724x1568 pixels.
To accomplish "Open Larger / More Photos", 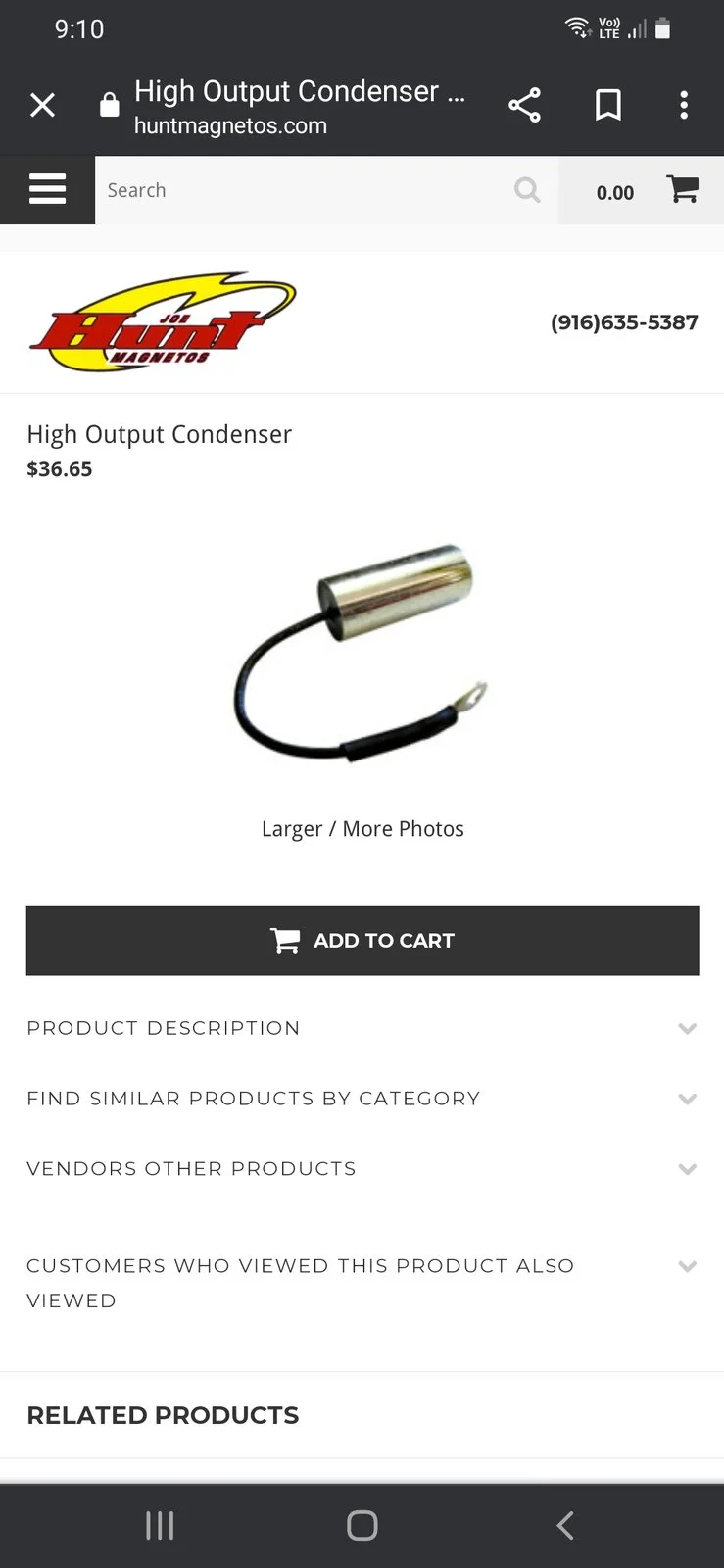I will pos(362,829).
